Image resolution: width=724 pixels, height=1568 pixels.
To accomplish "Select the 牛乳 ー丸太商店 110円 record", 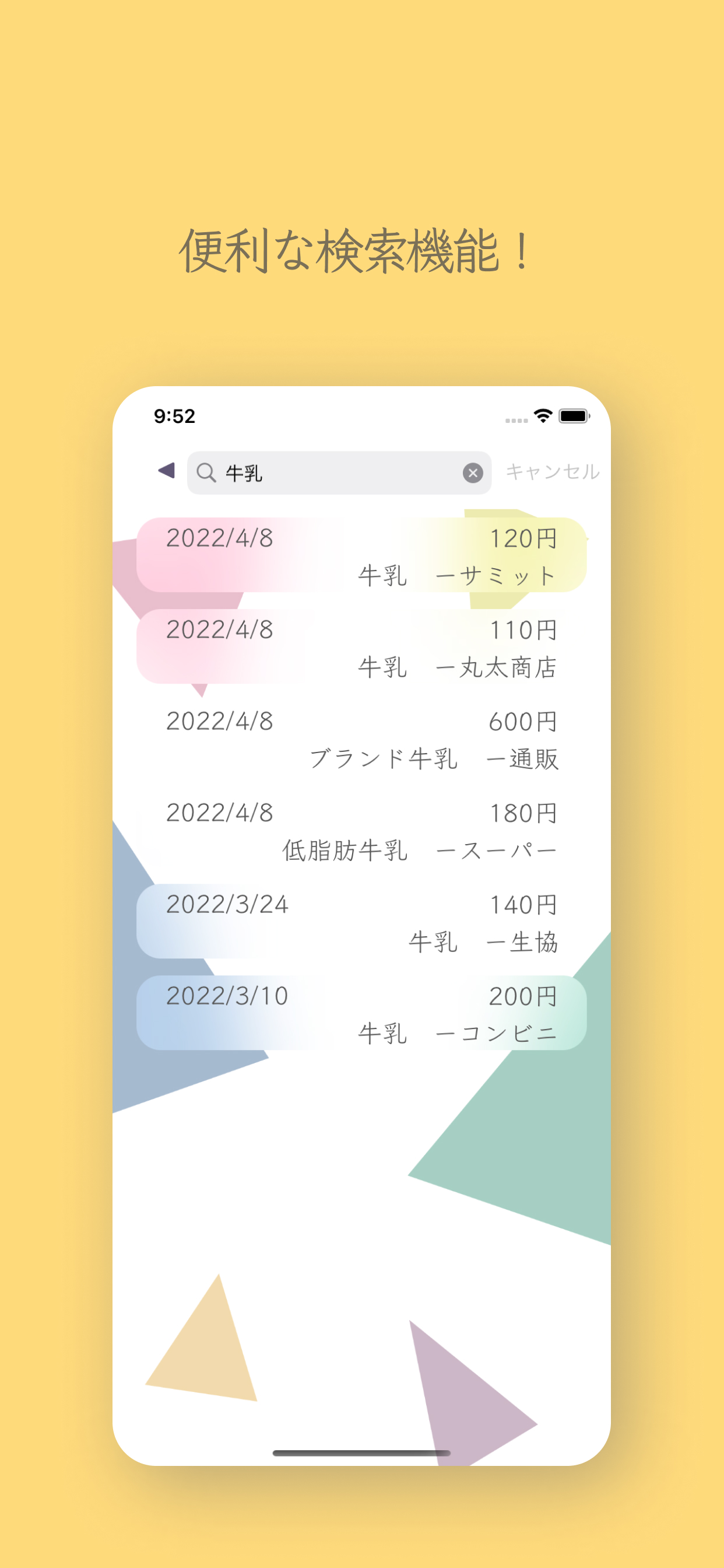I will click(365, 648).
